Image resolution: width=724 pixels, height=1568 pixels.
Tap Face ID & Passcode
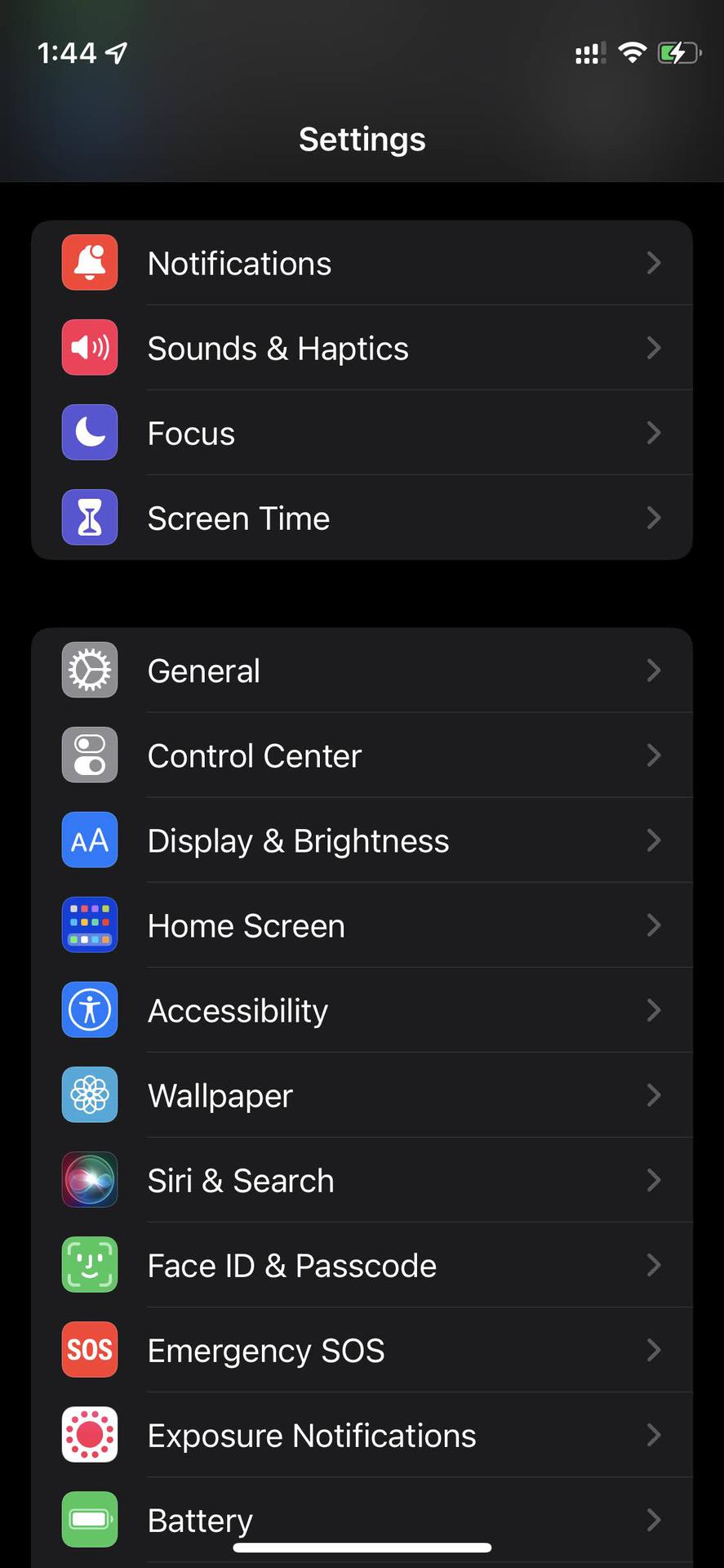point(362,1265)
